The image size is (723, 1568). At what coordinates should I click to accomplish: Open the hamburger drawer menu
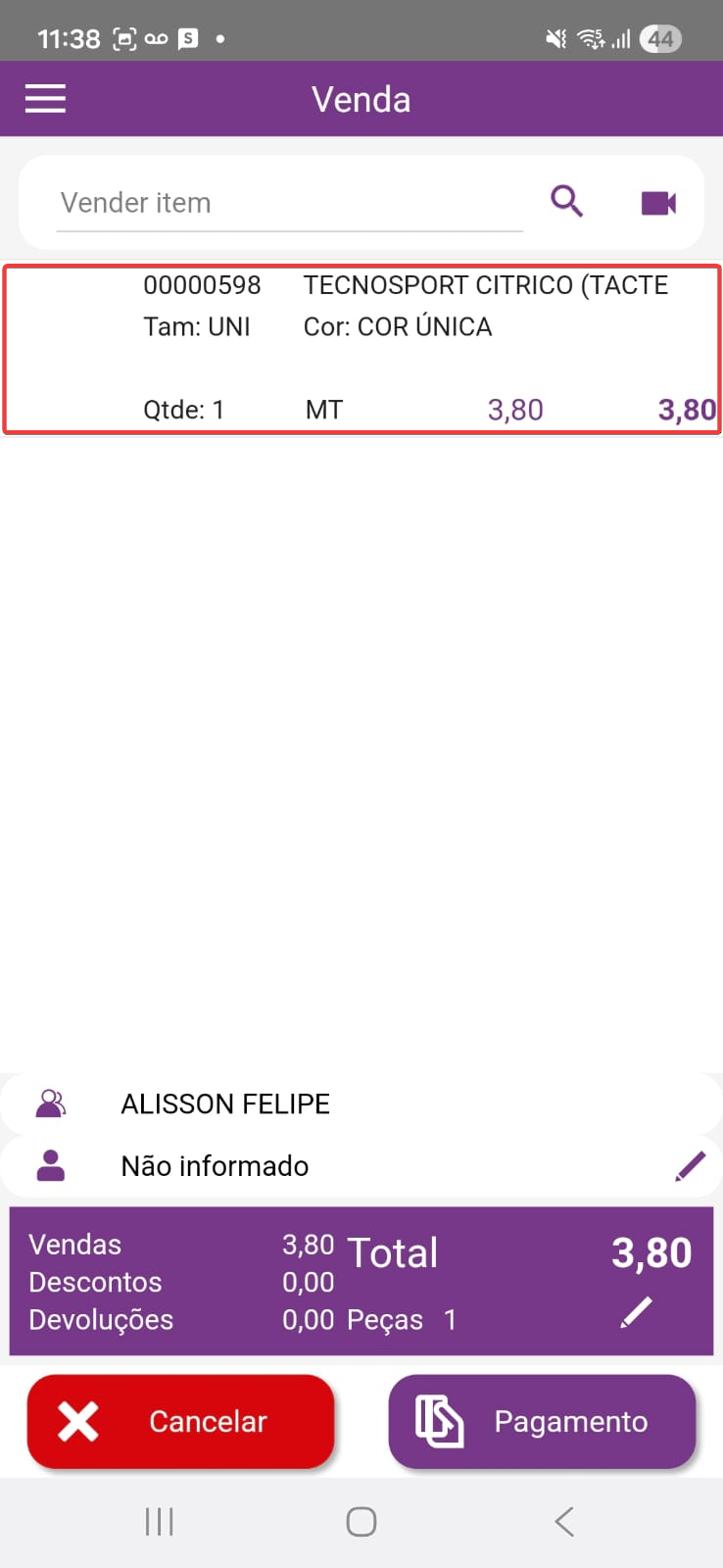click(x=45, y=99)
